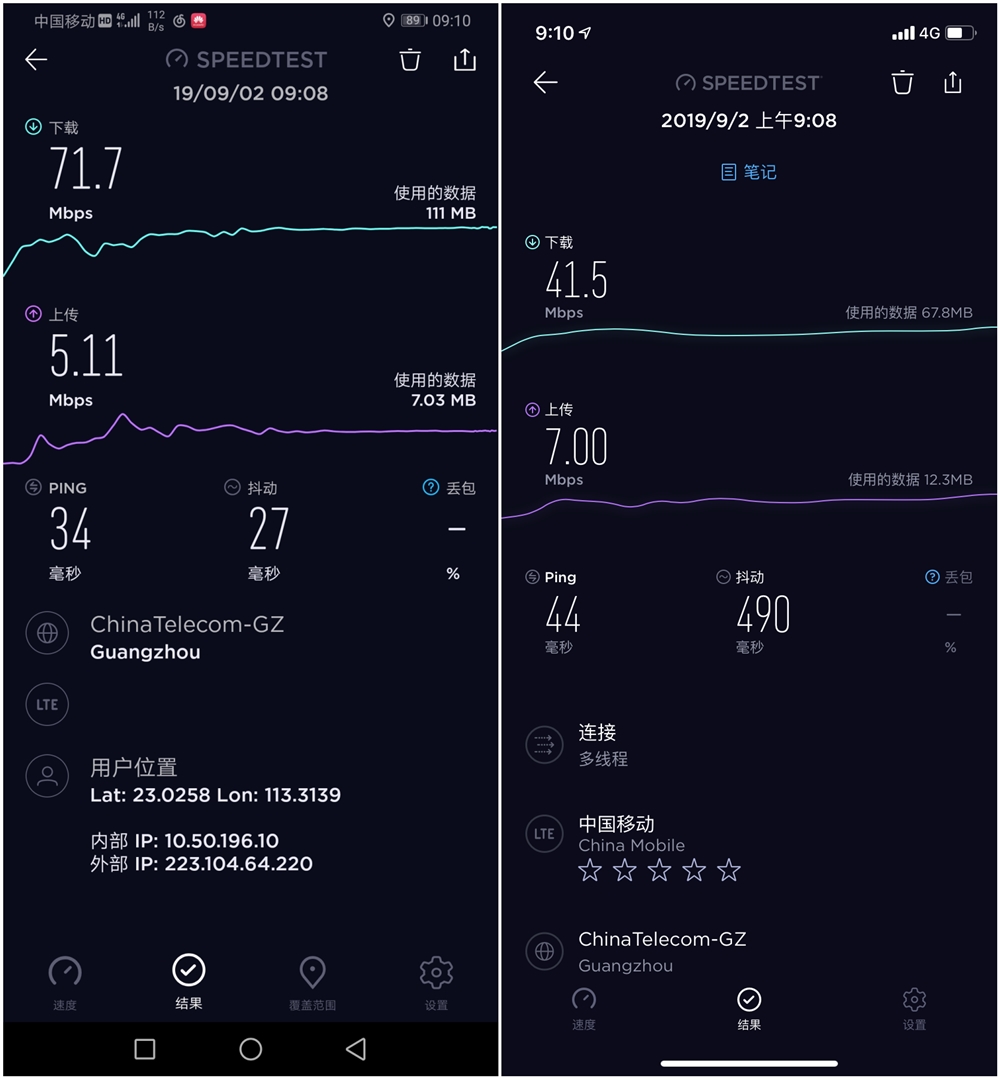The image size is (1000, 1079).
Task: Switch to the 覆盖范围 coverage tab
Action: coord(312,978)
